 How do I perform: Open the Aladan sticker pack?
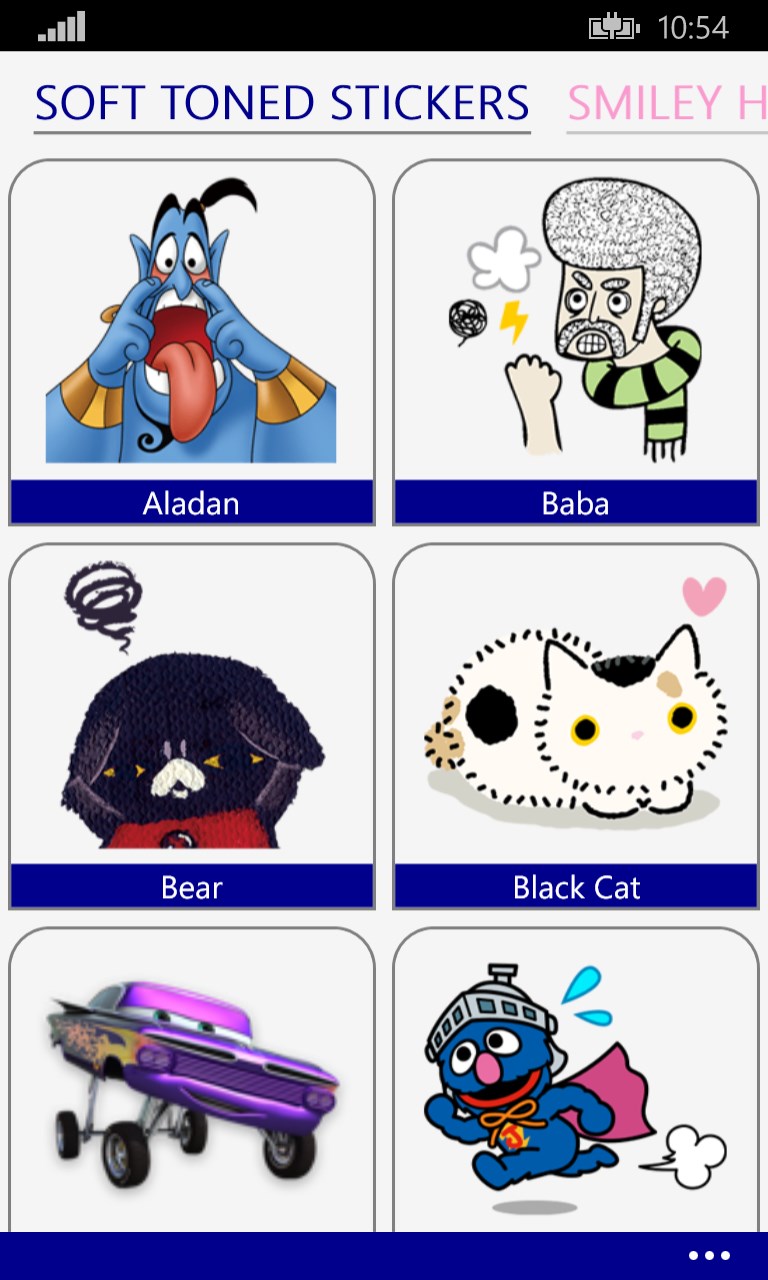tap(191, 341)
